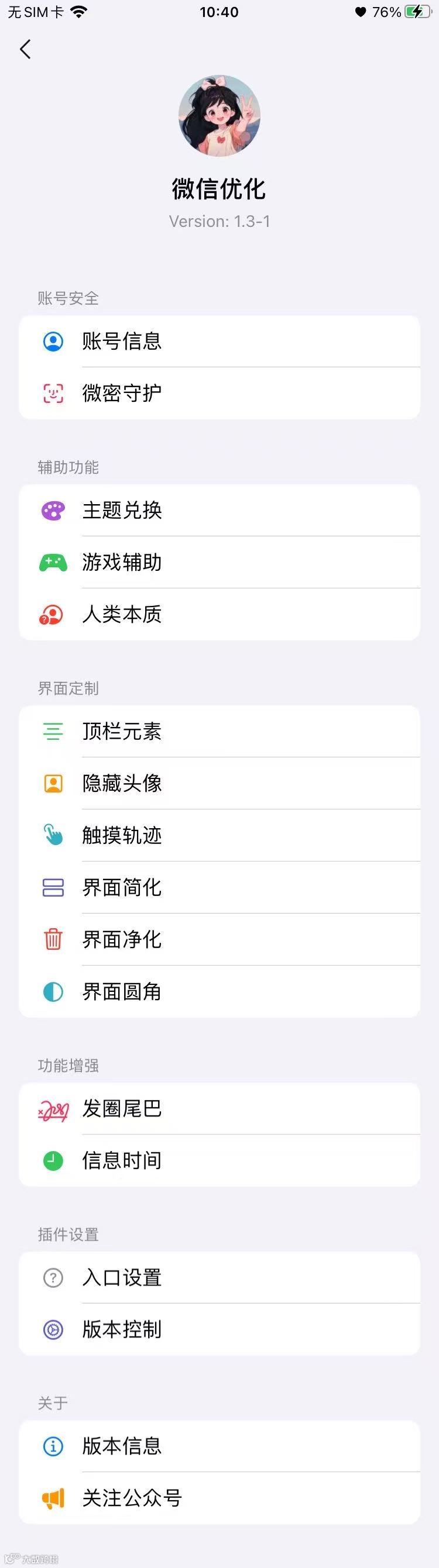
Task: Open 触摸轨迹 setting
Action: tap(219, 835)
